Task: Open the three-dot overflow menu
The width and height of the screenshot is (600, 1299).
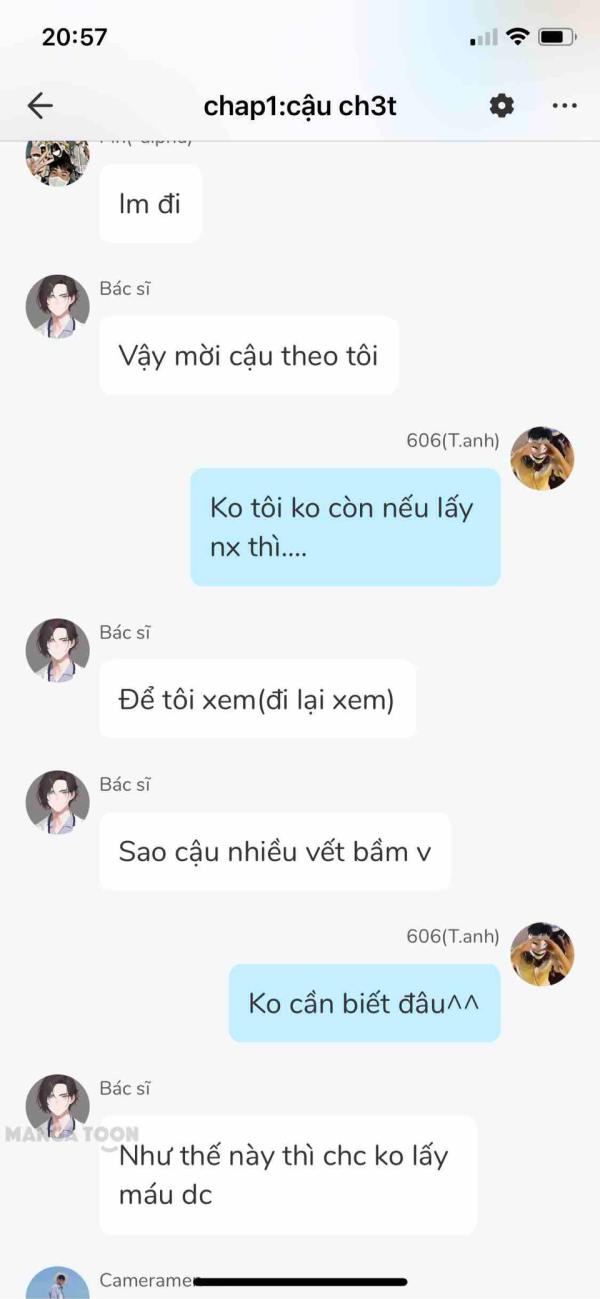Action: pos(565,105)
